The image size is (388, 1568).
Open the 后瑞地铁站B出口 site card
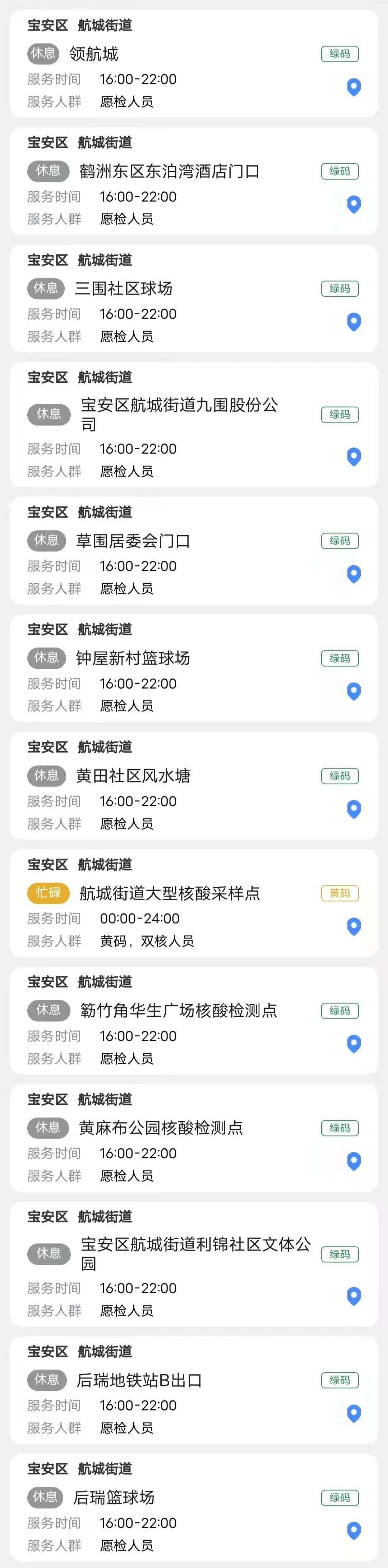[x=139, y=1380]
